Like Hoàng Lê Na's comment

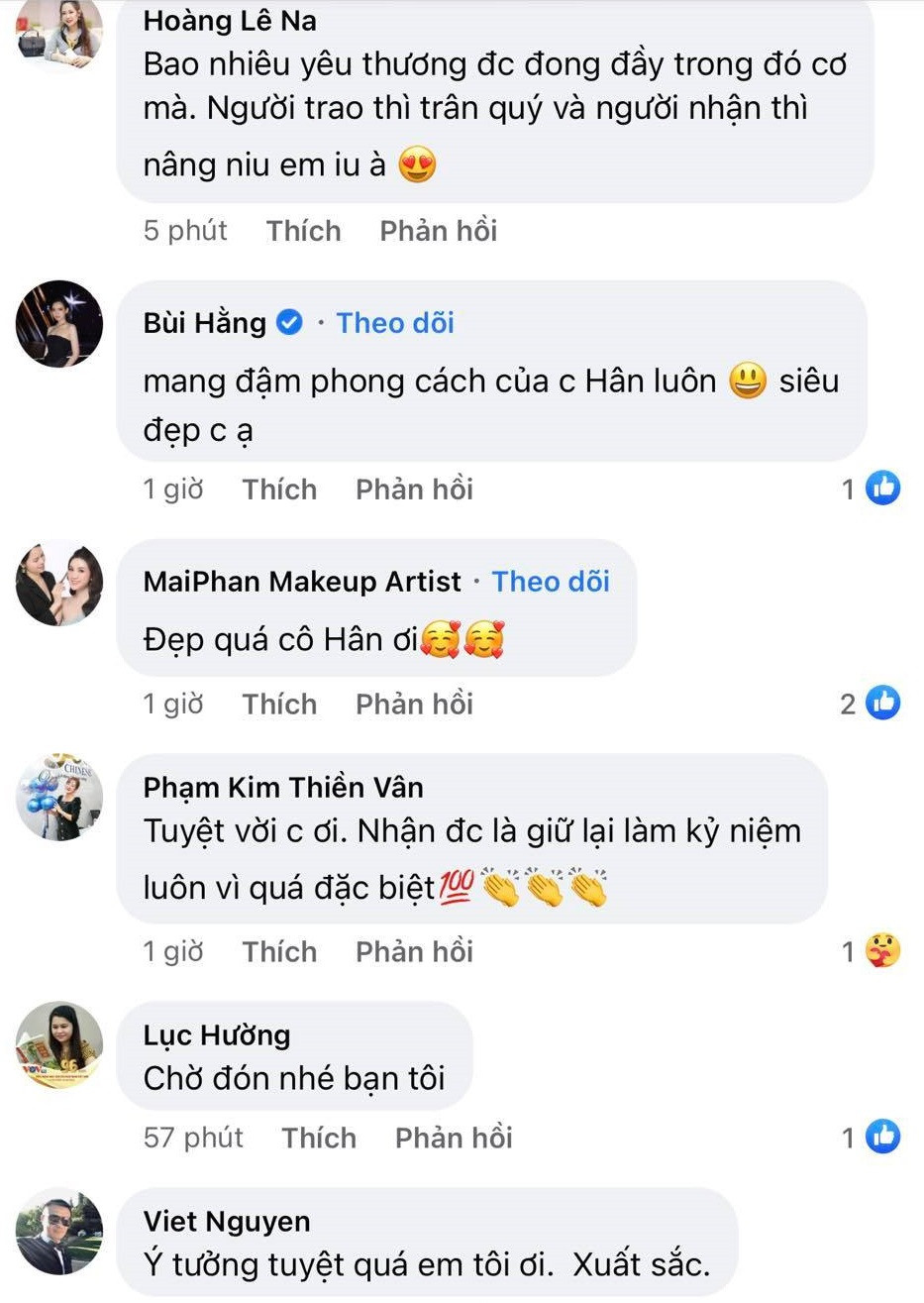[303, 231]
